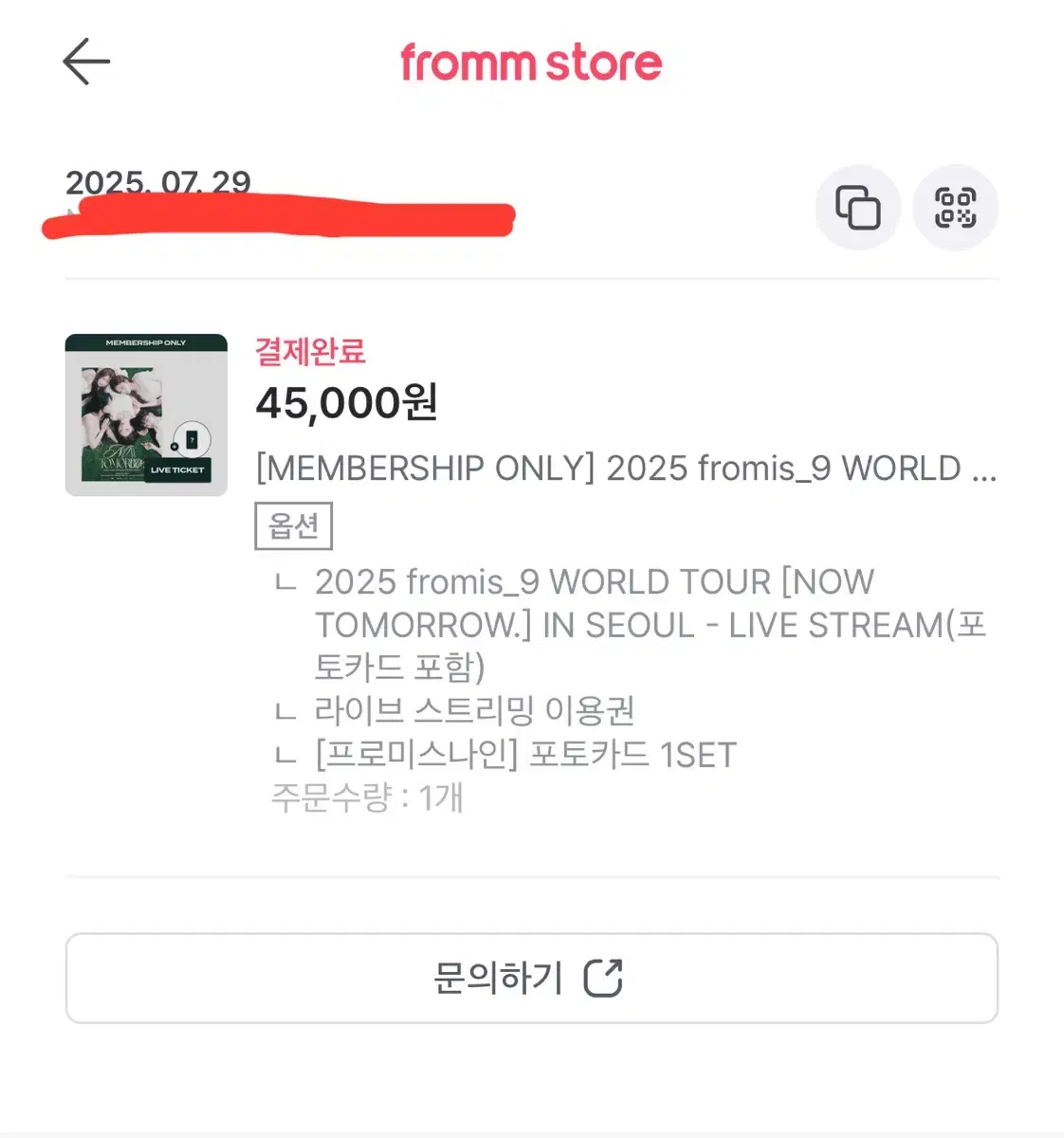Tap the 45,000원 price text
1064x1138 pixels.
click(x=347, y=402)
